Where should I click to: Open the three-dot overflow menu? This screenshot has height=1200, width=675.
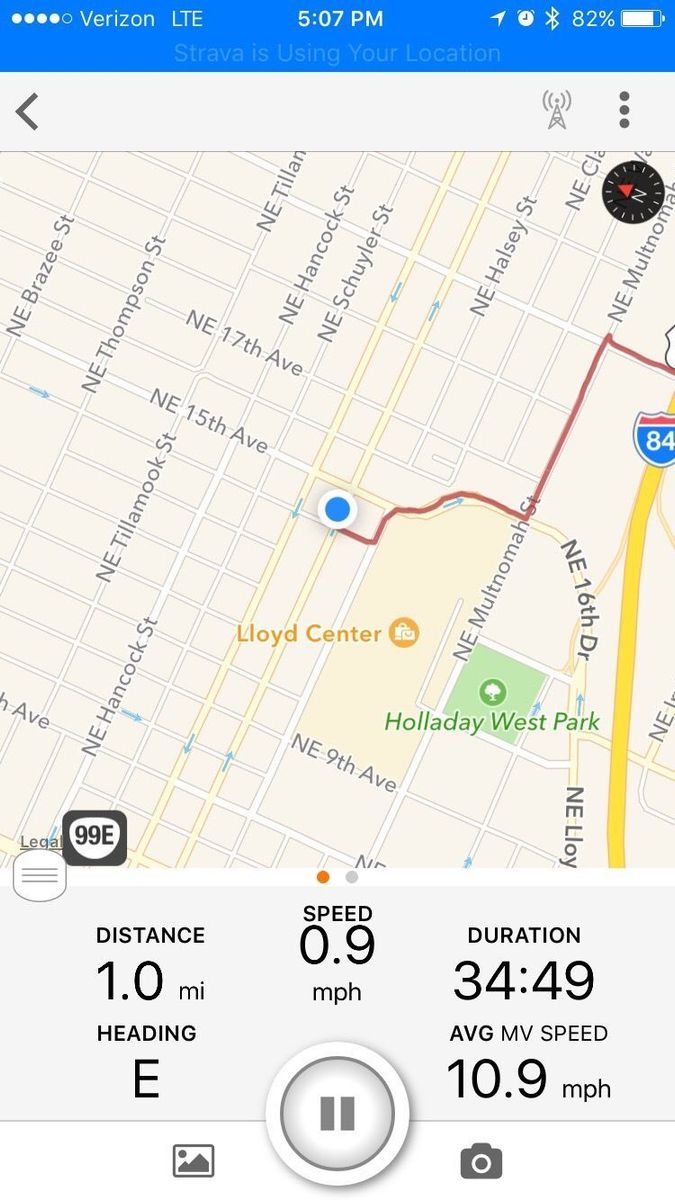(x=624, y=110)
